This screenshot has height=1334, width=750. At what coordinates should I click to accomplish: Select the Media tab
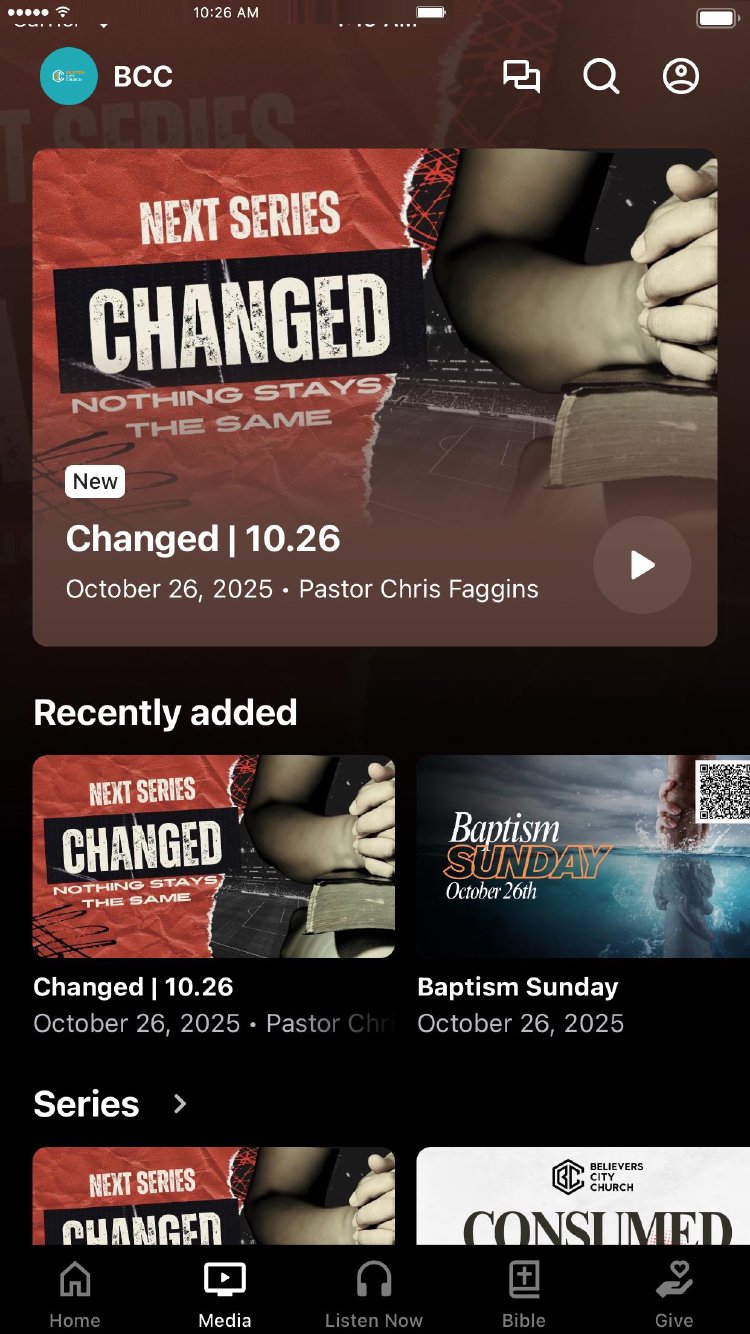[225, 1294]
